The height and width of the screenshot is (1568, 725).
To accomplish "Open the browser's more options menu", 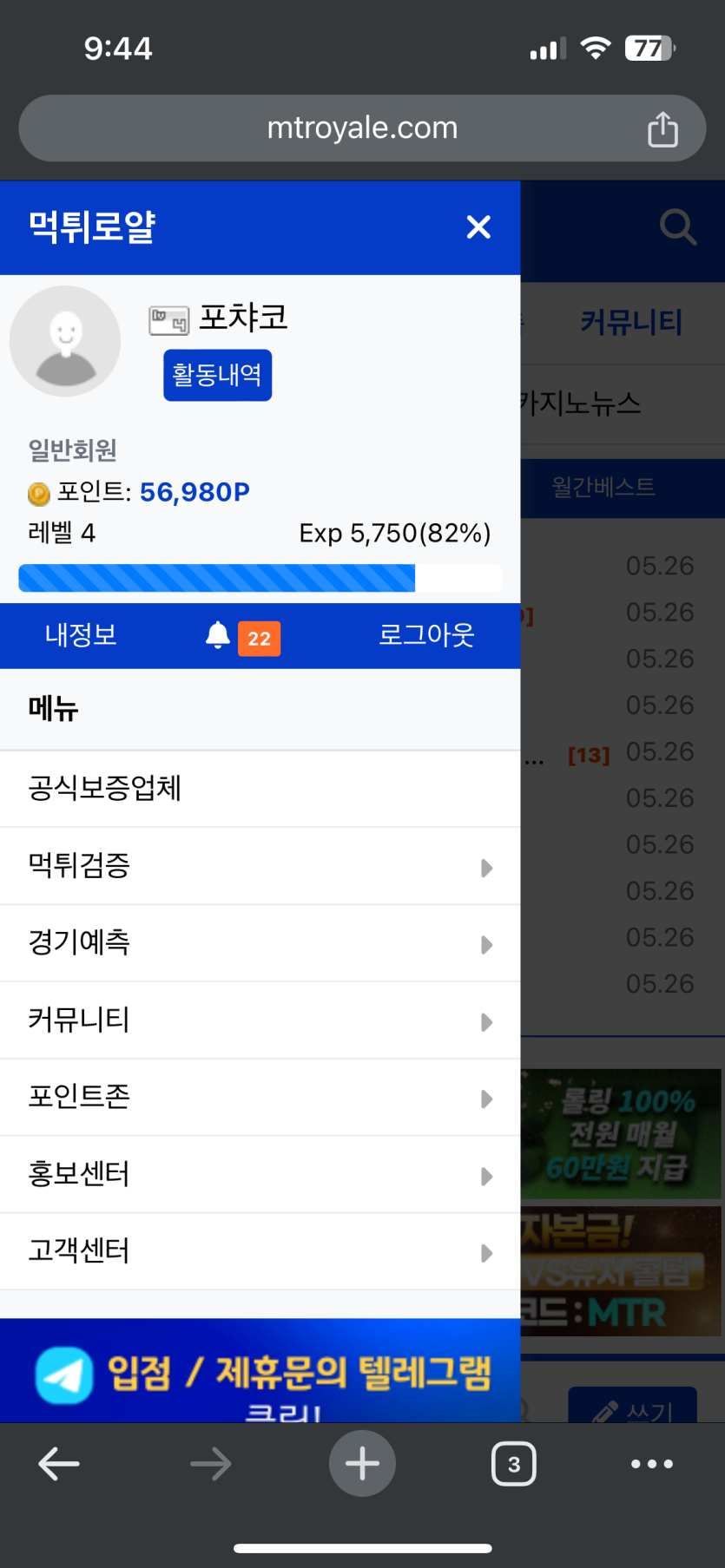I will (651, 1464).
